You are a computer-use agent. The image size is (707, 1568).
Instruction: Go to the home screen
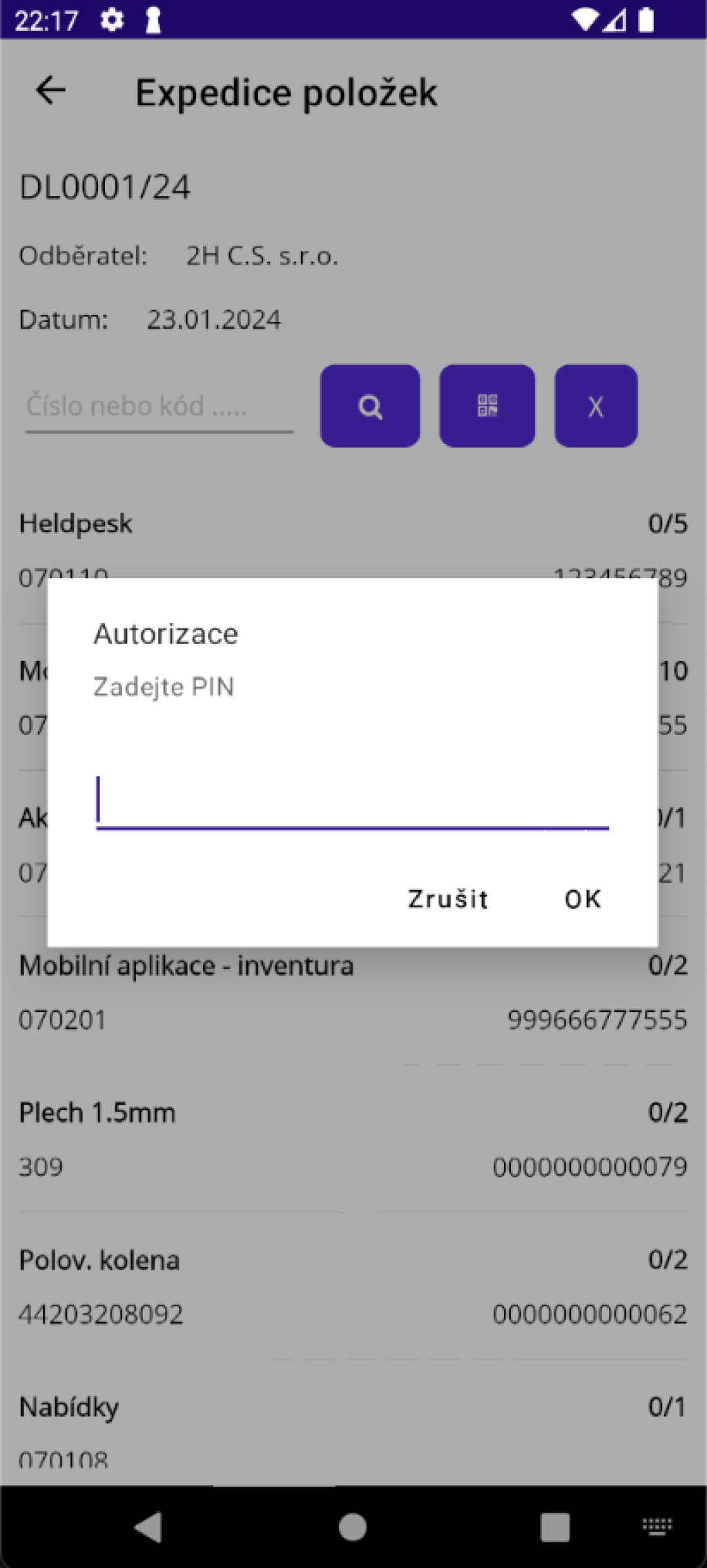click(x=353, y=1527)
